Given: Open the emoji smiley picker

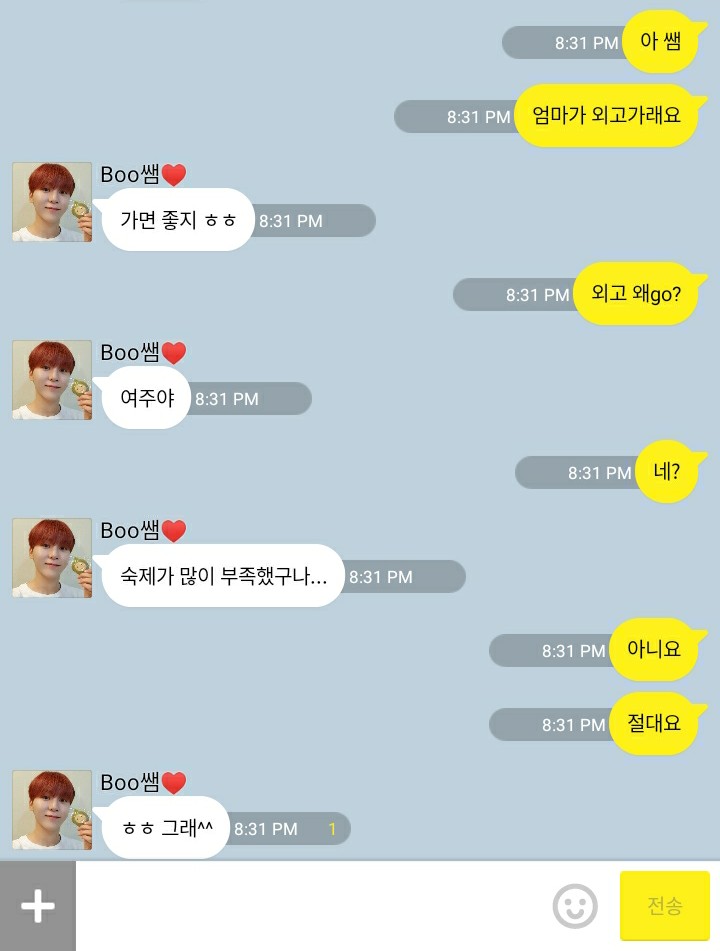Looking at the screenshot, I should pos(575,906).
